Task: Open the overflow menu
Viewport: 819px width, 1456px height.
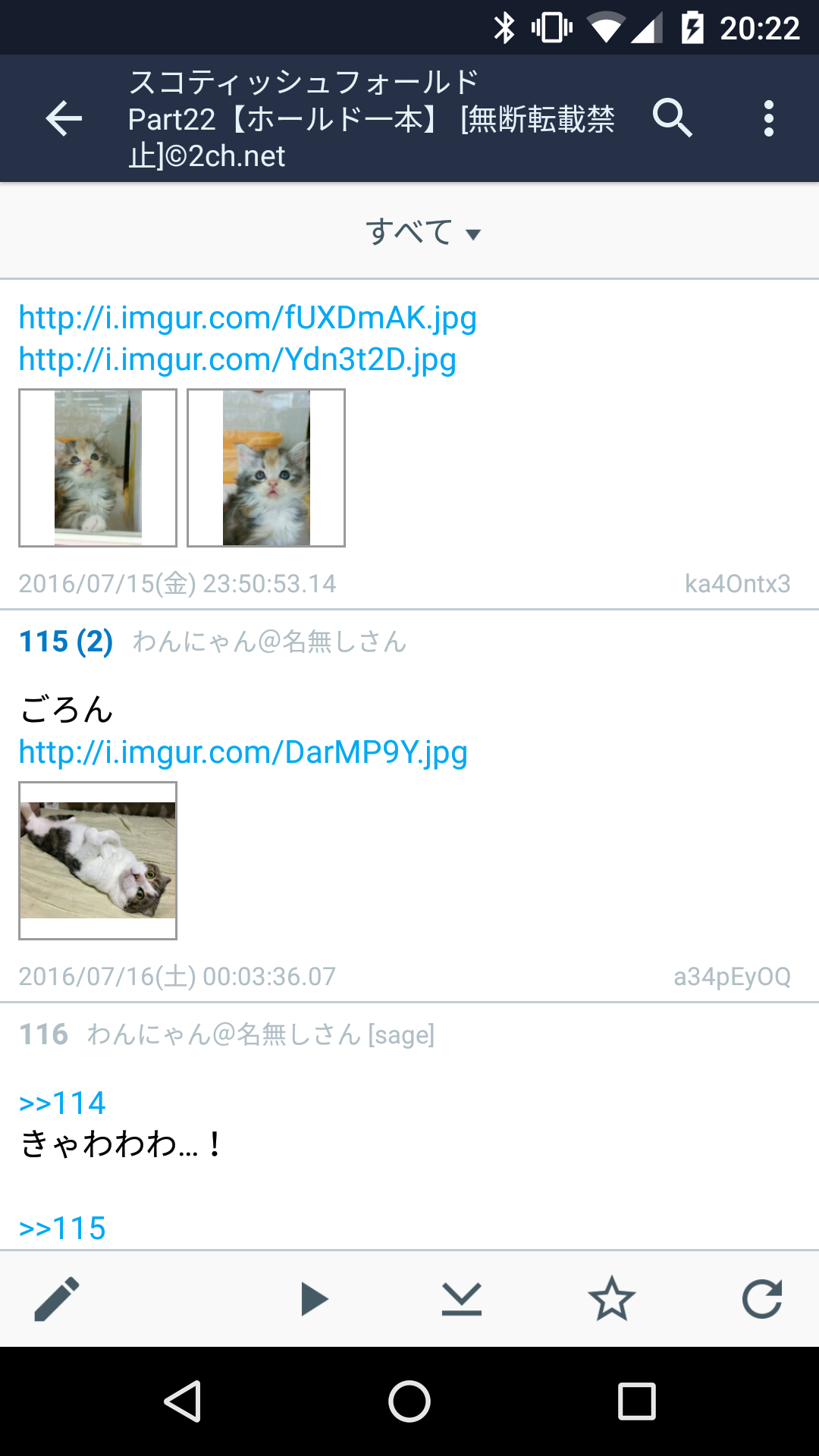Action: coord(768,118)
